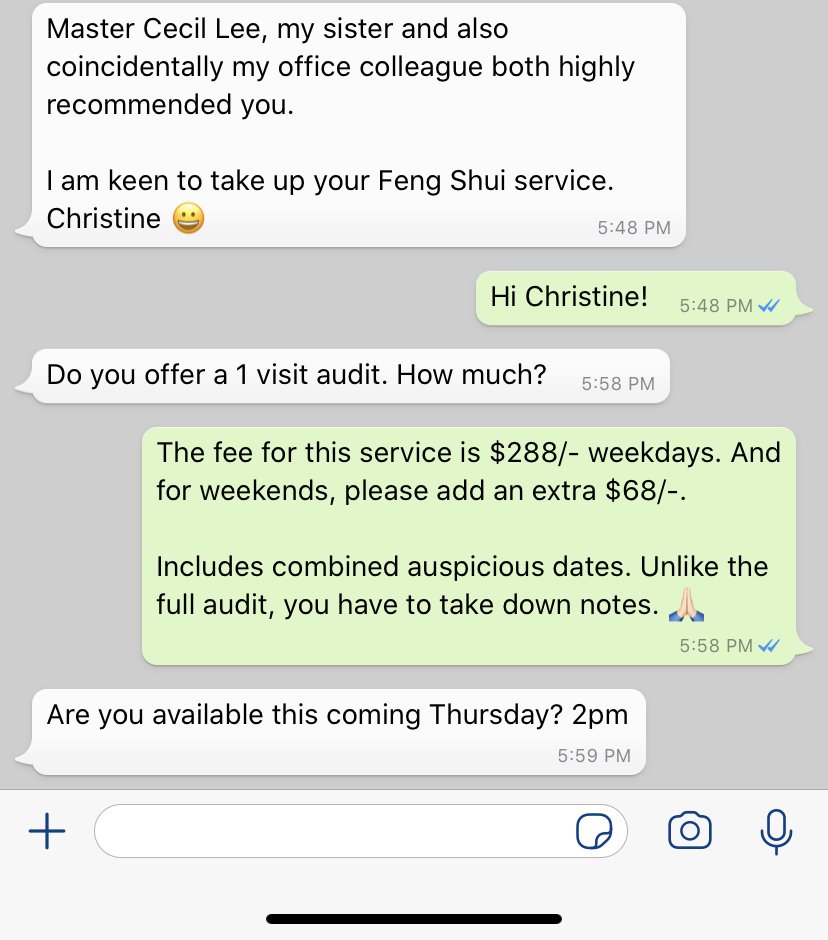This screenshot has height=940, width=828.
Task: Tap the microphone to record voice message
Action: point(776,831)
